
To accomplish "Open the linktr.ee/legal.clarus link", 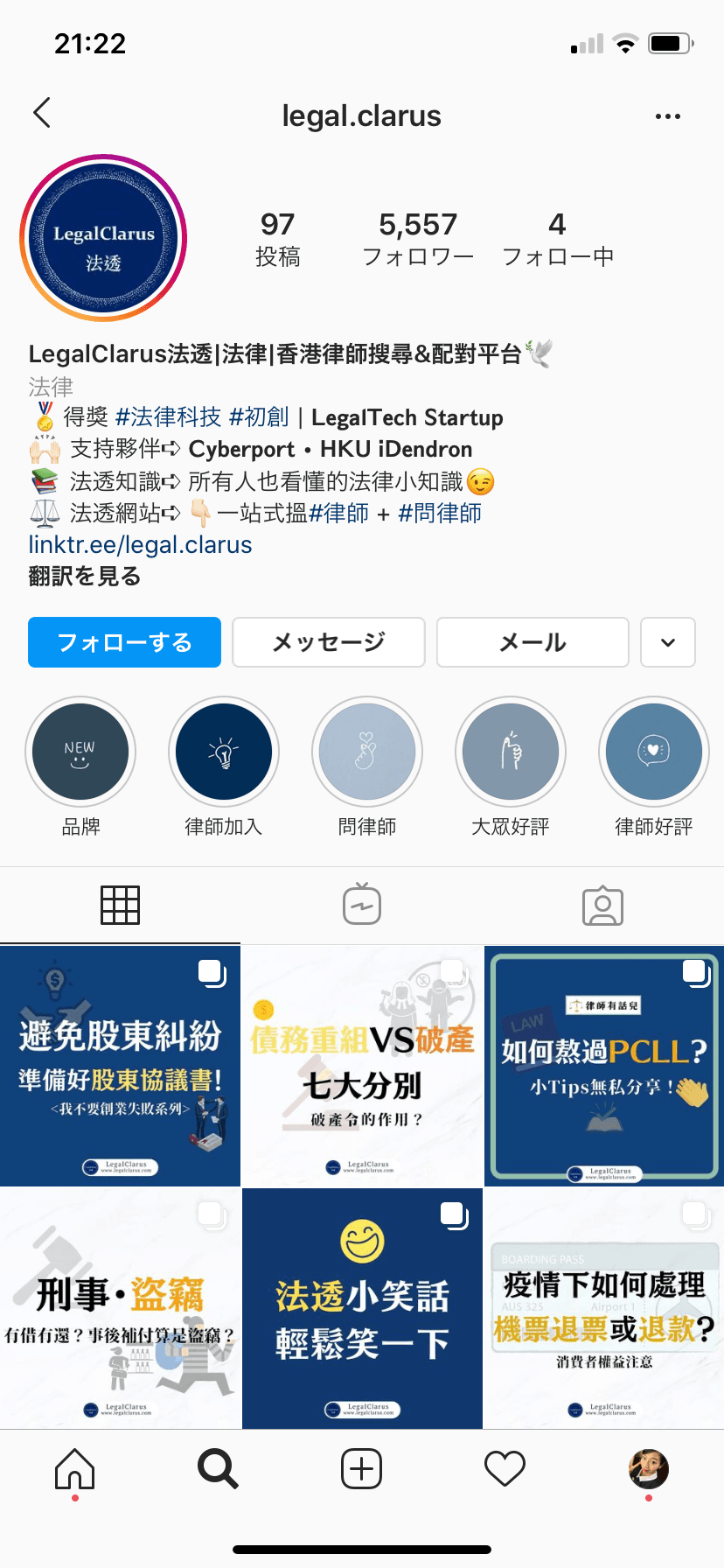I will (140, 544).
